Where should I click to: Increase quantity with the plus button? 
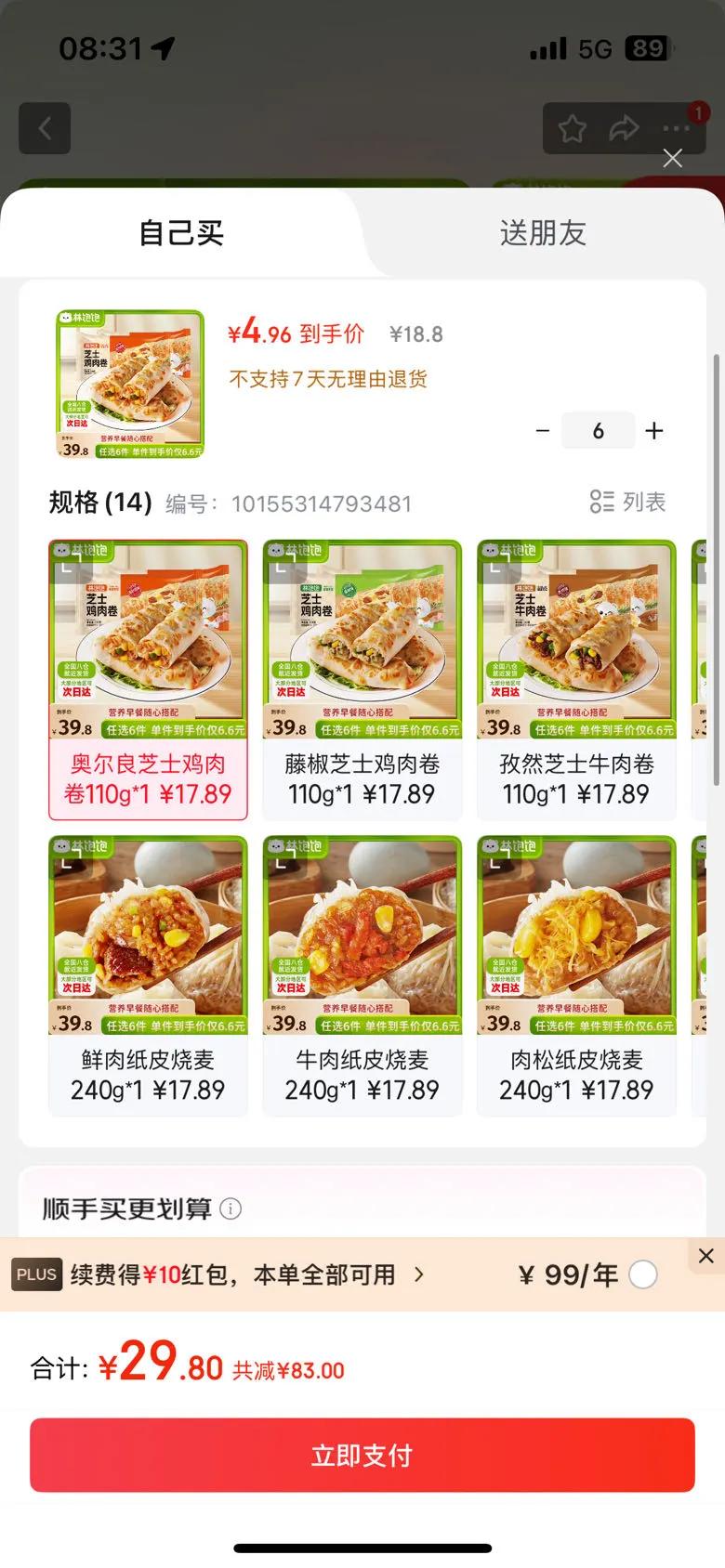[654, 431]
